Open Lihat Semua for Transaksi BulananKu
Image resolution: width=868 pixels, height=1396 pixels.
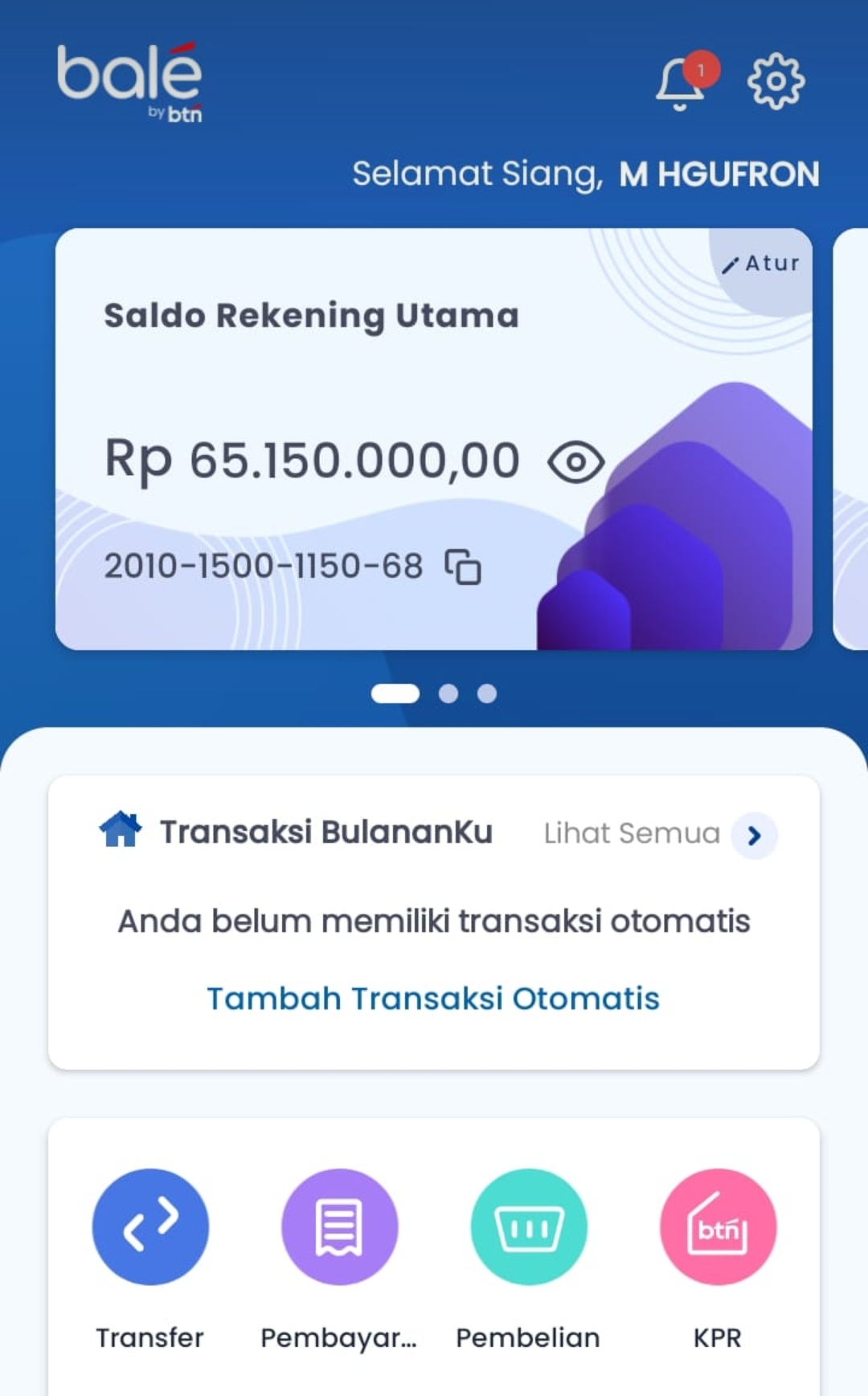(753, 836)
